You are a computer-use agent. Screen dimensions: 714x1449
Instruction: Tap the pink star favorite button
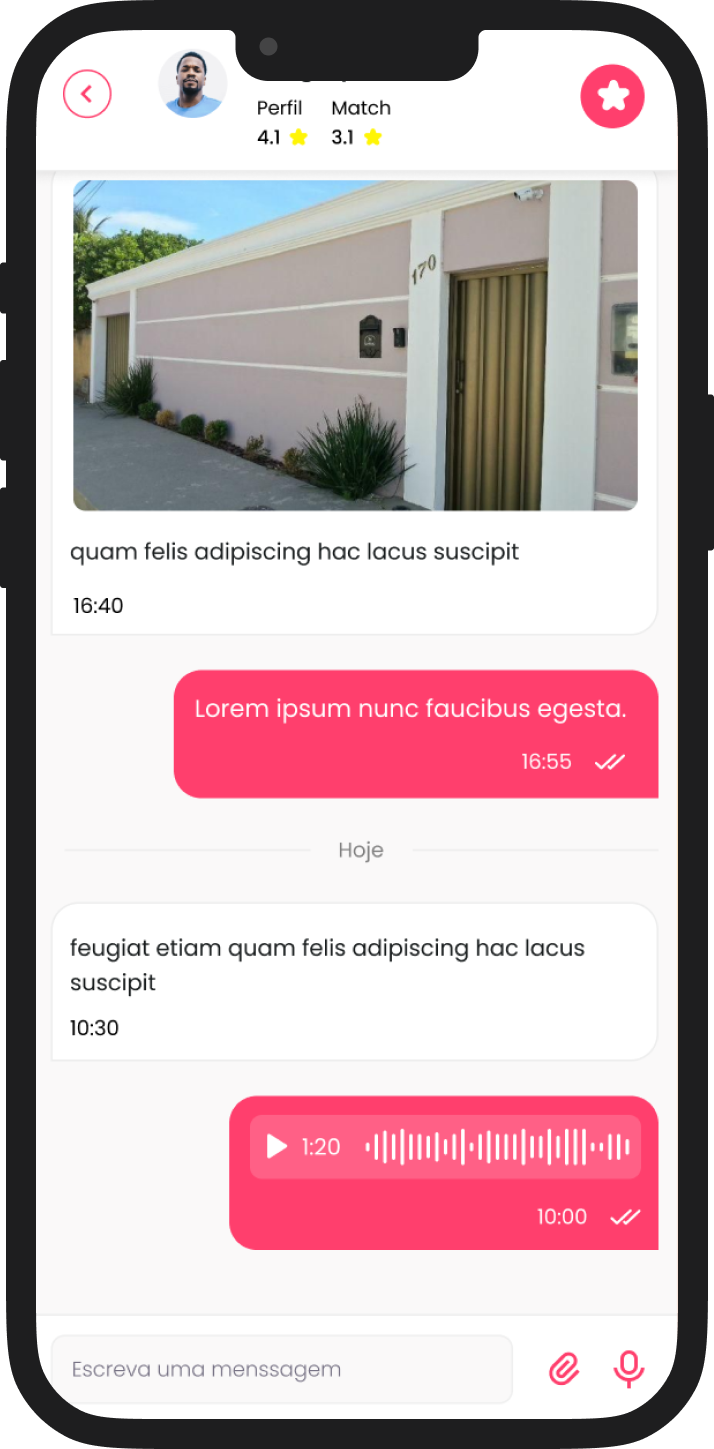[x=612, y=96]
